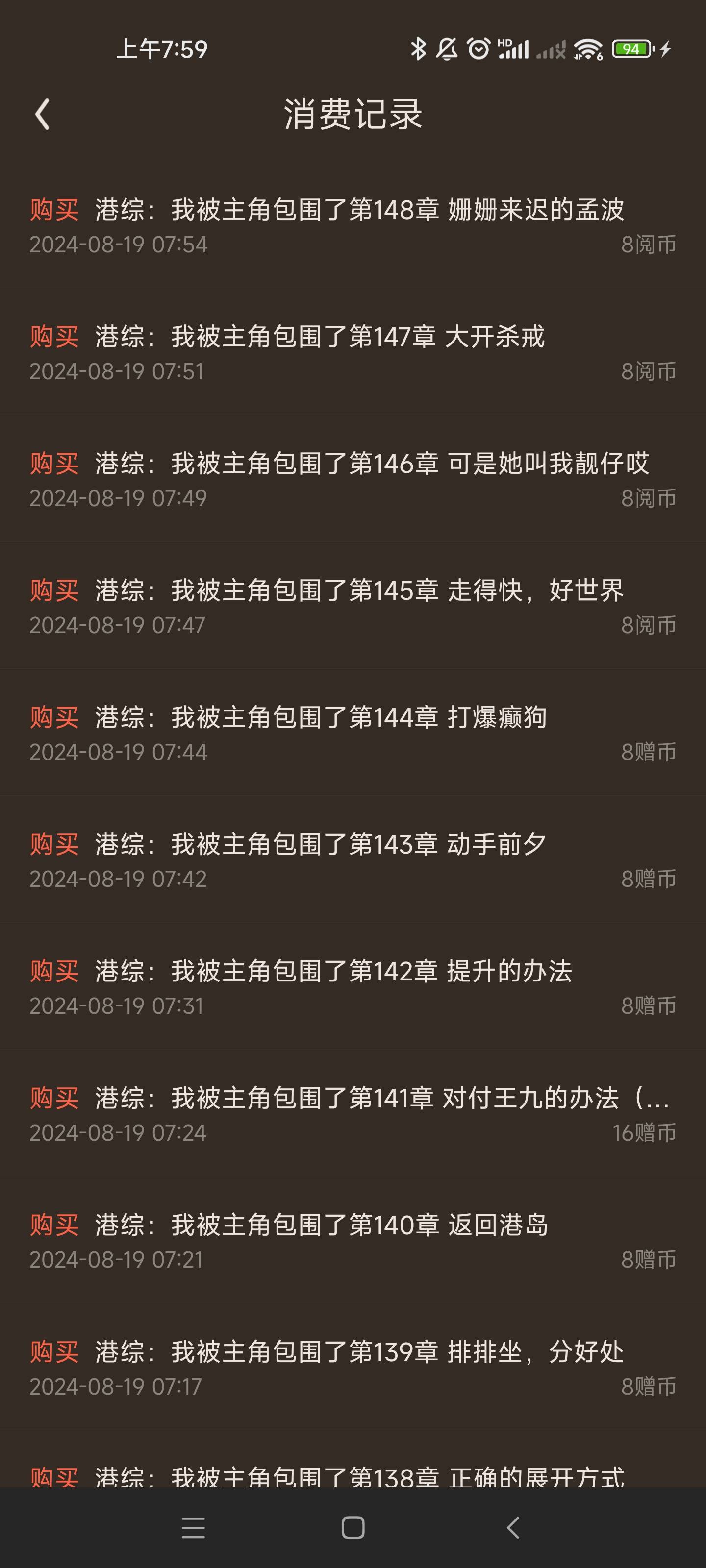
Task: View purchase record 第140章 返回港岛
Action: 353,1241
